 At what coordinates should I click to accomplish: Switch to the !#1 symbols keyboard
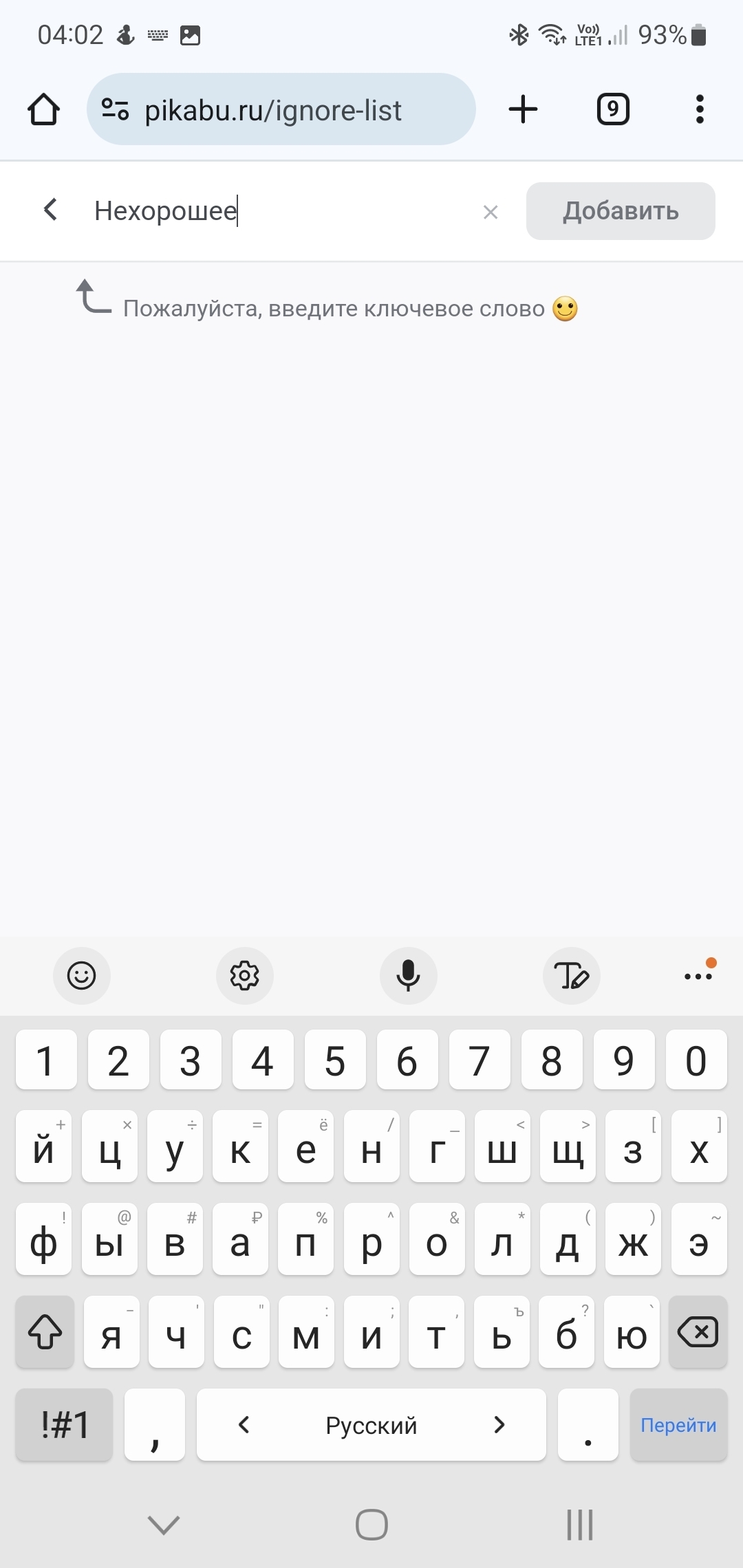(x=64, y=1425)
